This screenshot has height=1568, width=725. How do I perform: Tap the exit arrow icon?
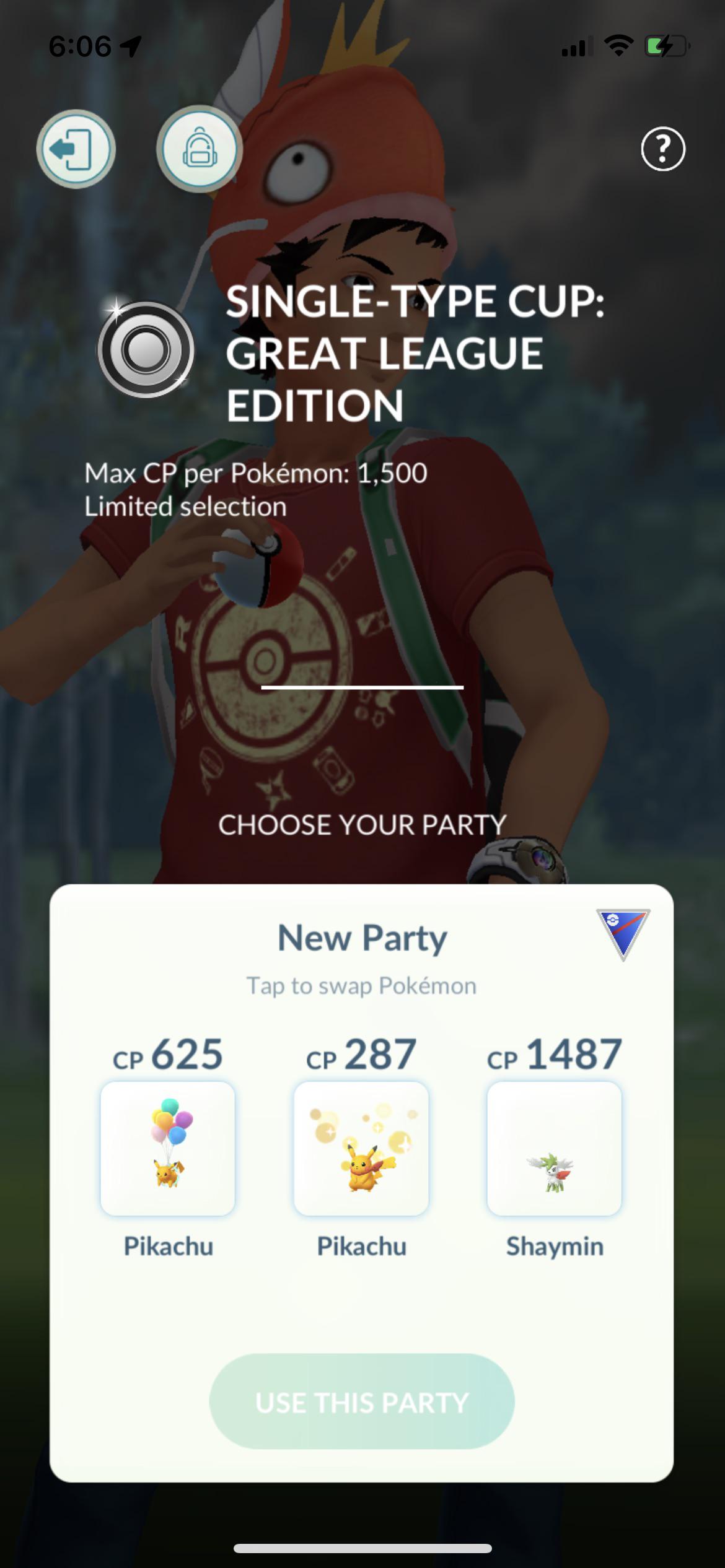[76, 149]
